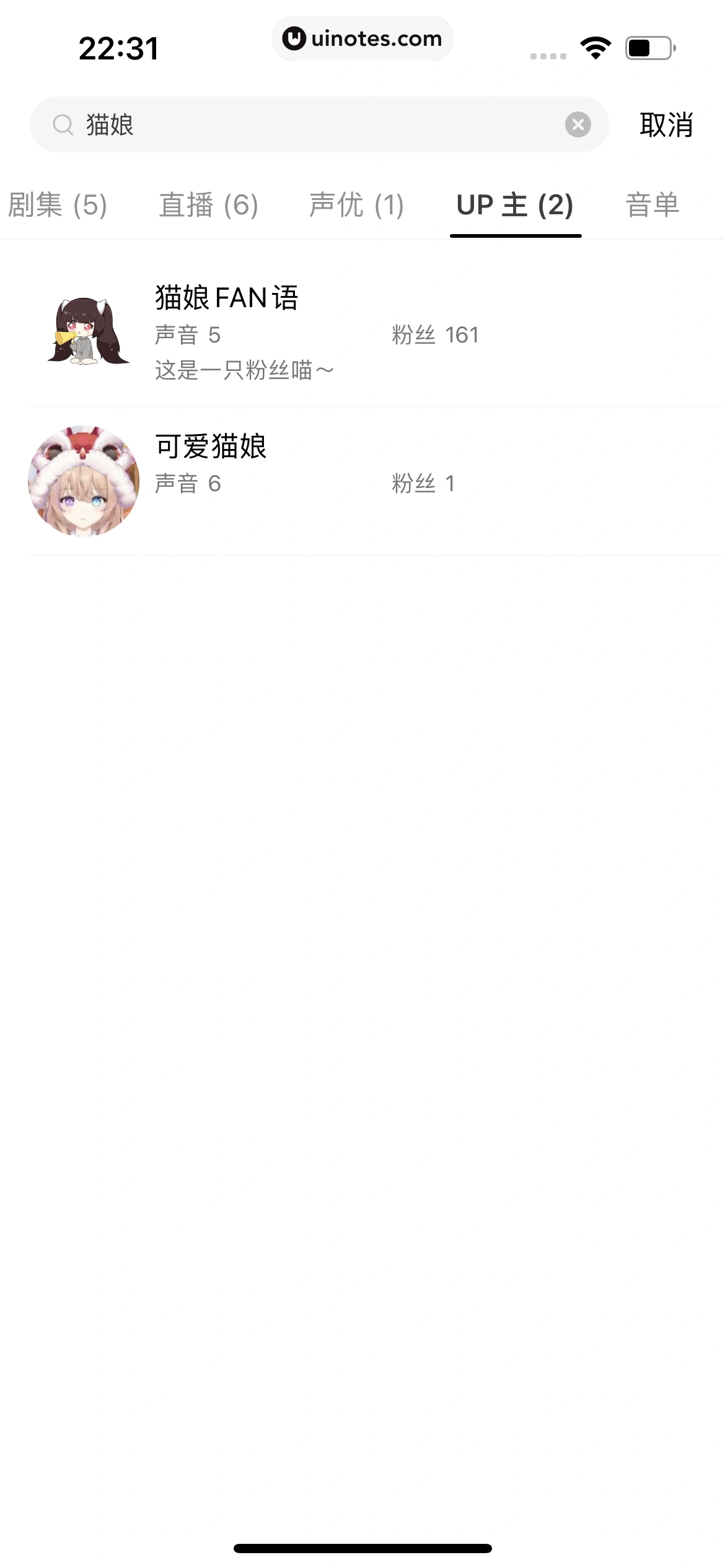The height and width of the screenshot is (1568, 725).
Task: Stay on the UP 主 (2) tab
Action: coord(515,205)
